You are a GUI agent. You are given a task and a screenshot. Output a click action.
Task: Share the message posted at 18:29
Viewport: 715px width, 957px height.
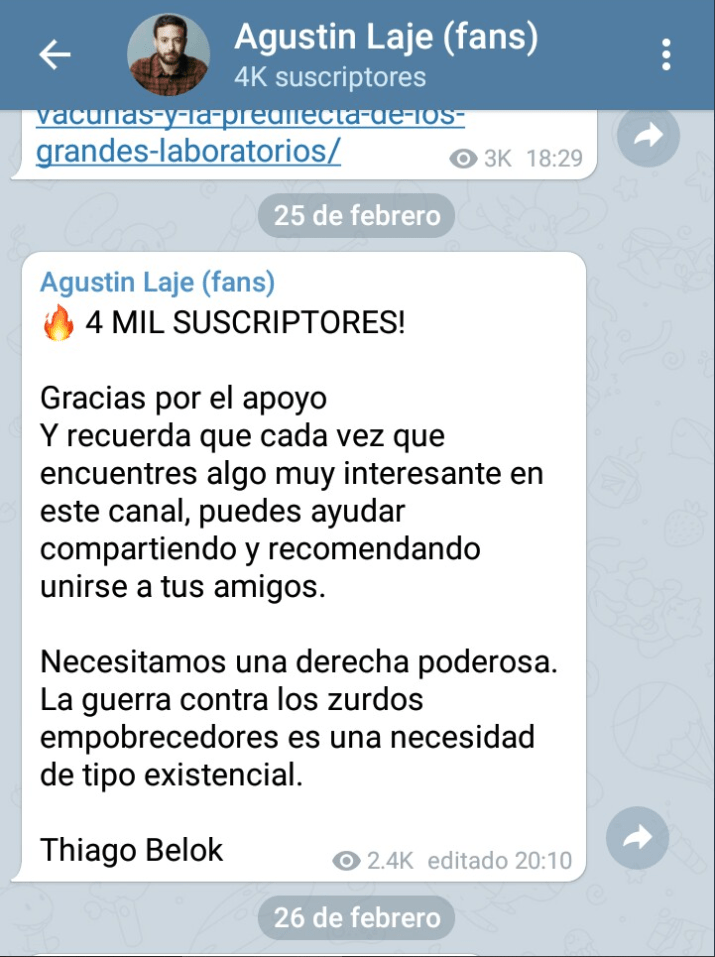[x=648, y=135]
